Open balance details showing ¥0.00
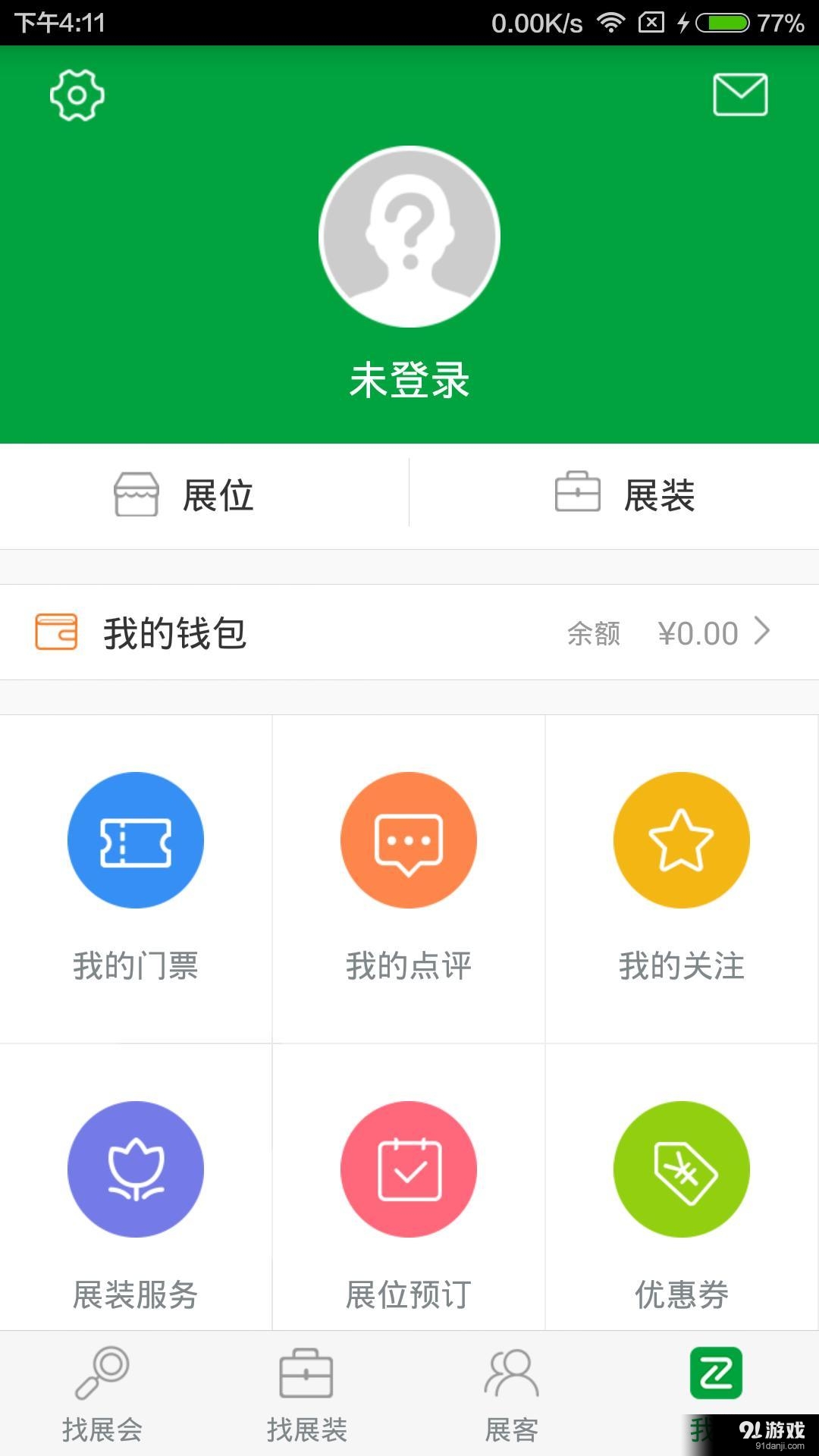This screenshot has width=819, height=1456. (699, 631)
